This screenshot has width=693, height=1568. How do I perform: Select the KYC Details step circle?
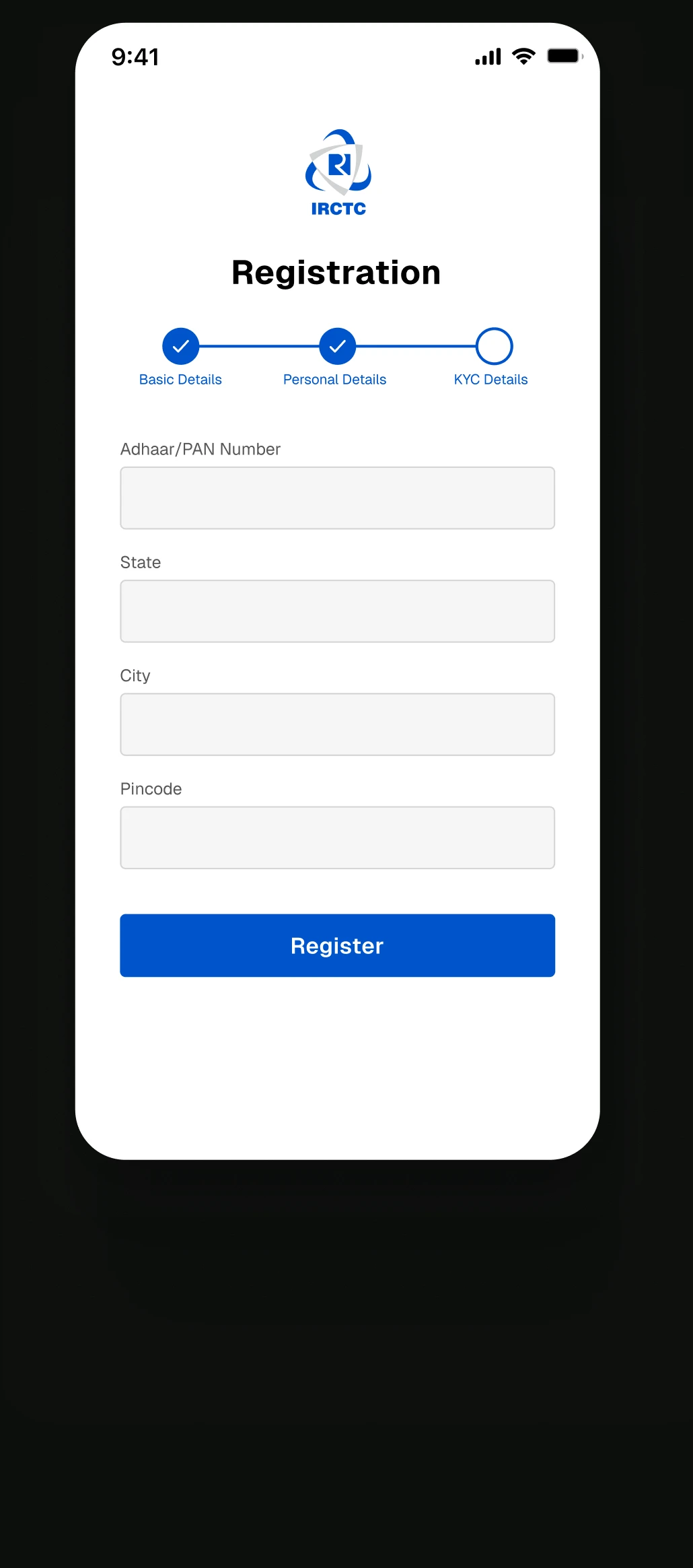tap(495, 346)
